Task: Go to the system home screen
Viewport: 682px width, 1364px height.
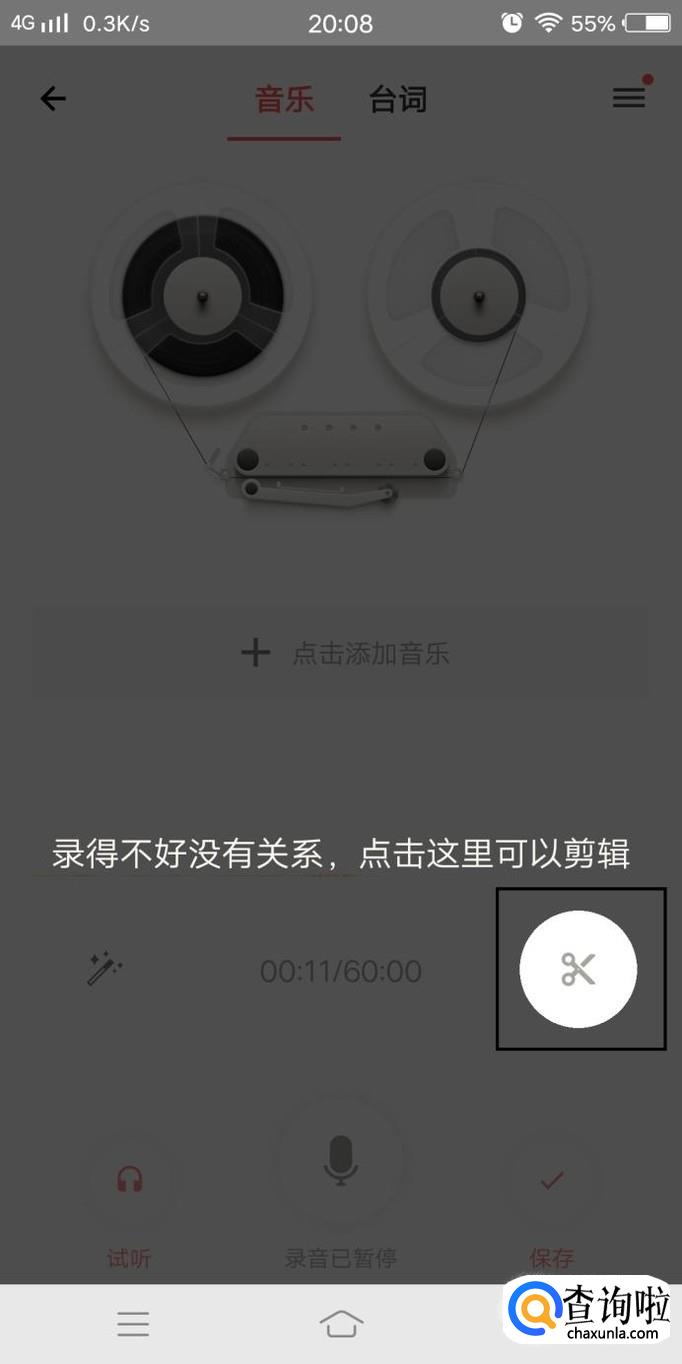Action: [x=341, y=1325]
